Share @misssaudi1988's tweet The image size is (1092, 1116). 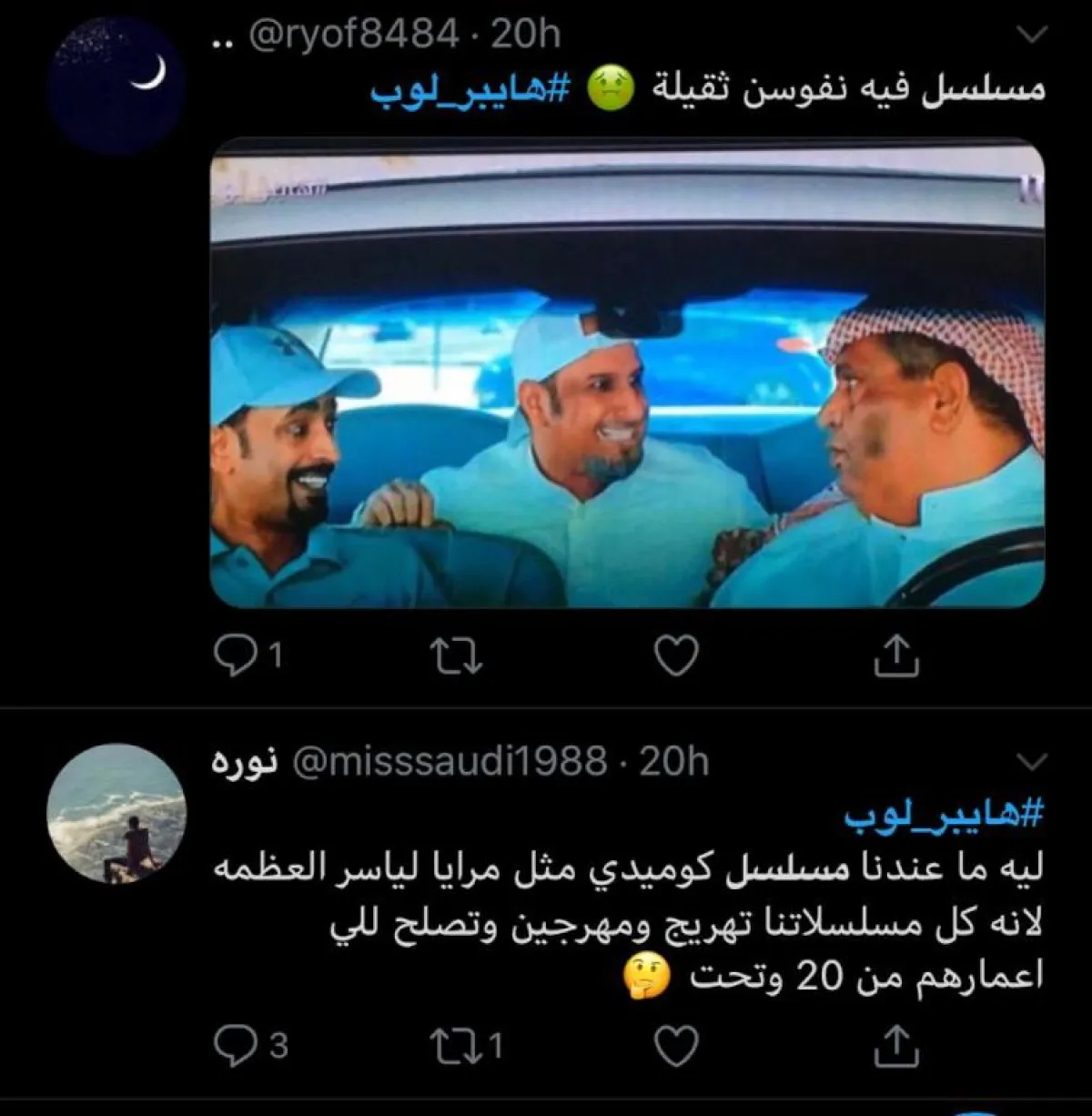pyautogui.click(x=895, y=1045)
